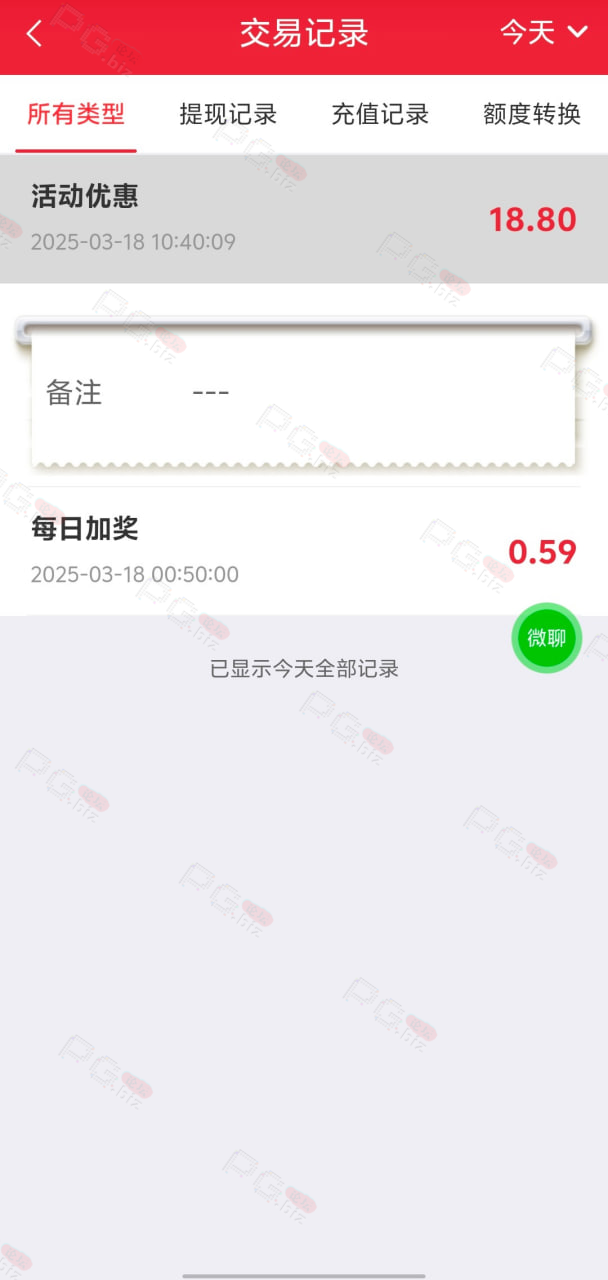Open the 额度转换 tab
This screenshot has width=608, height=1280.
[532, 114]
